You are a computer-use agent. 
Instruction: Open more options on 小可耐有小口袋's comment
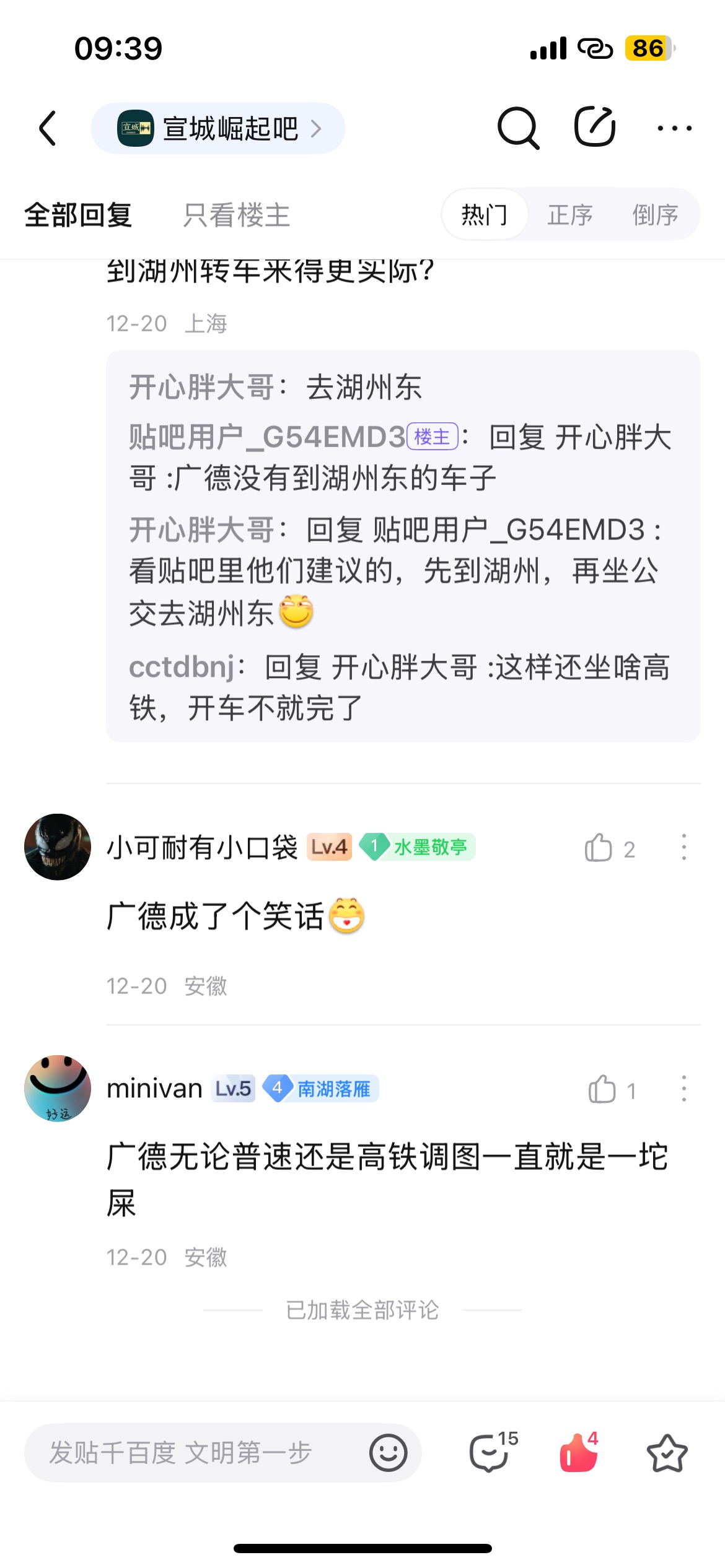(683, 847)
